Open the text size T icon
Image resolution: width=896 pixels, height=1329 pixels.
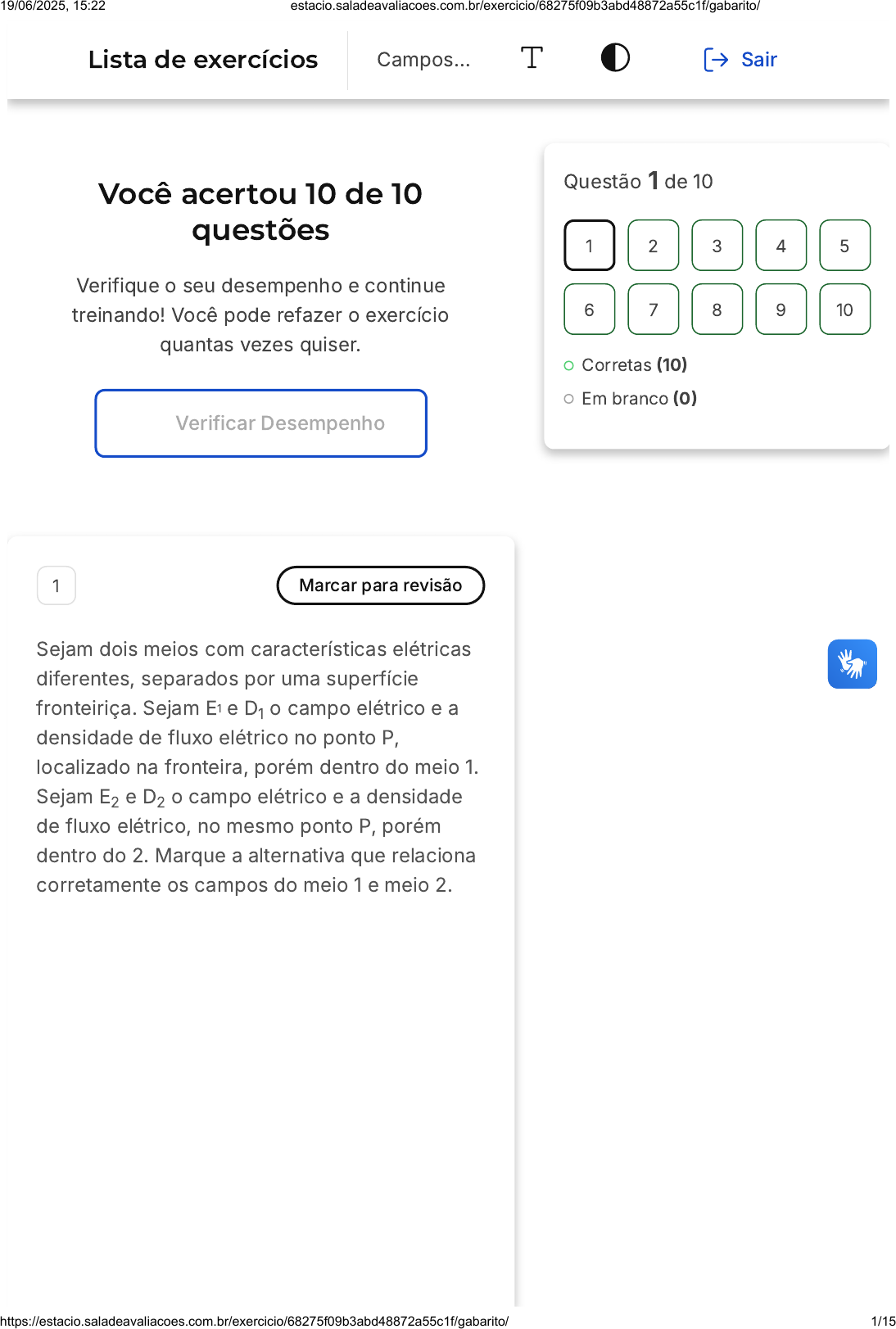click(532, 58)
